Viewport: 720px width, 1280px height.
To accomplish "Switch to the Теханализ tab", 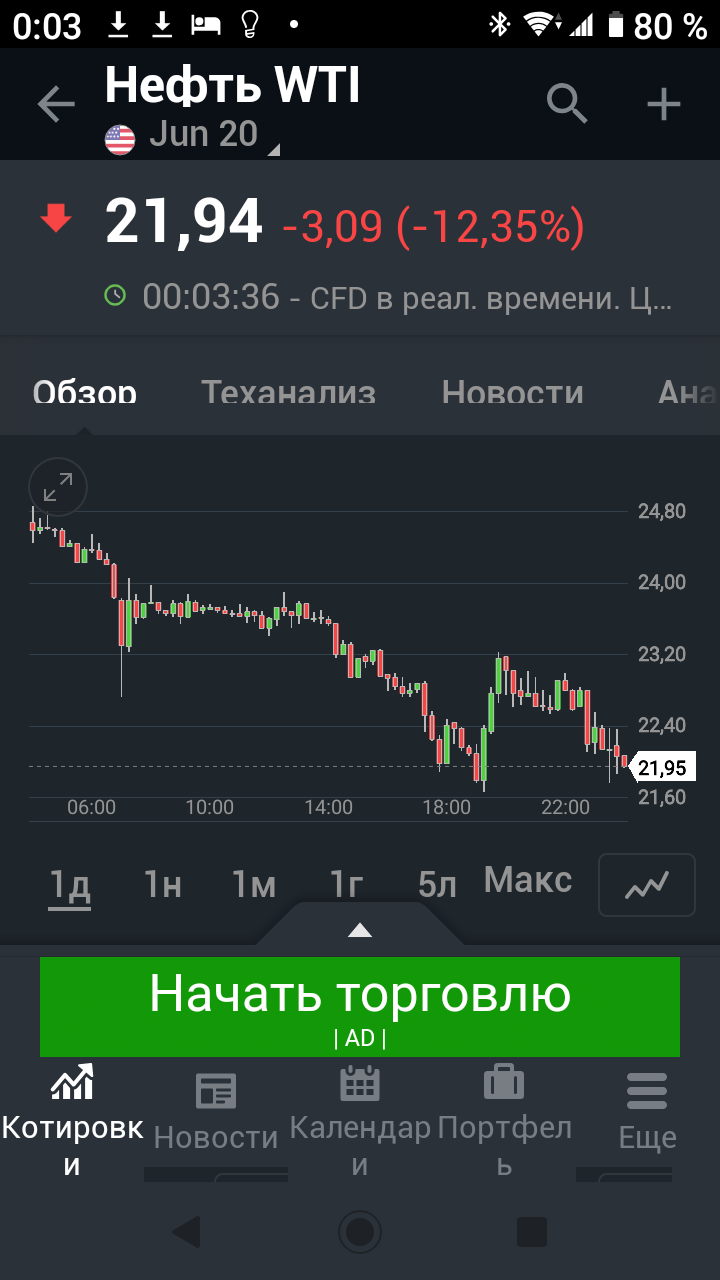I will pyautogui.click(x=288, y=392).
